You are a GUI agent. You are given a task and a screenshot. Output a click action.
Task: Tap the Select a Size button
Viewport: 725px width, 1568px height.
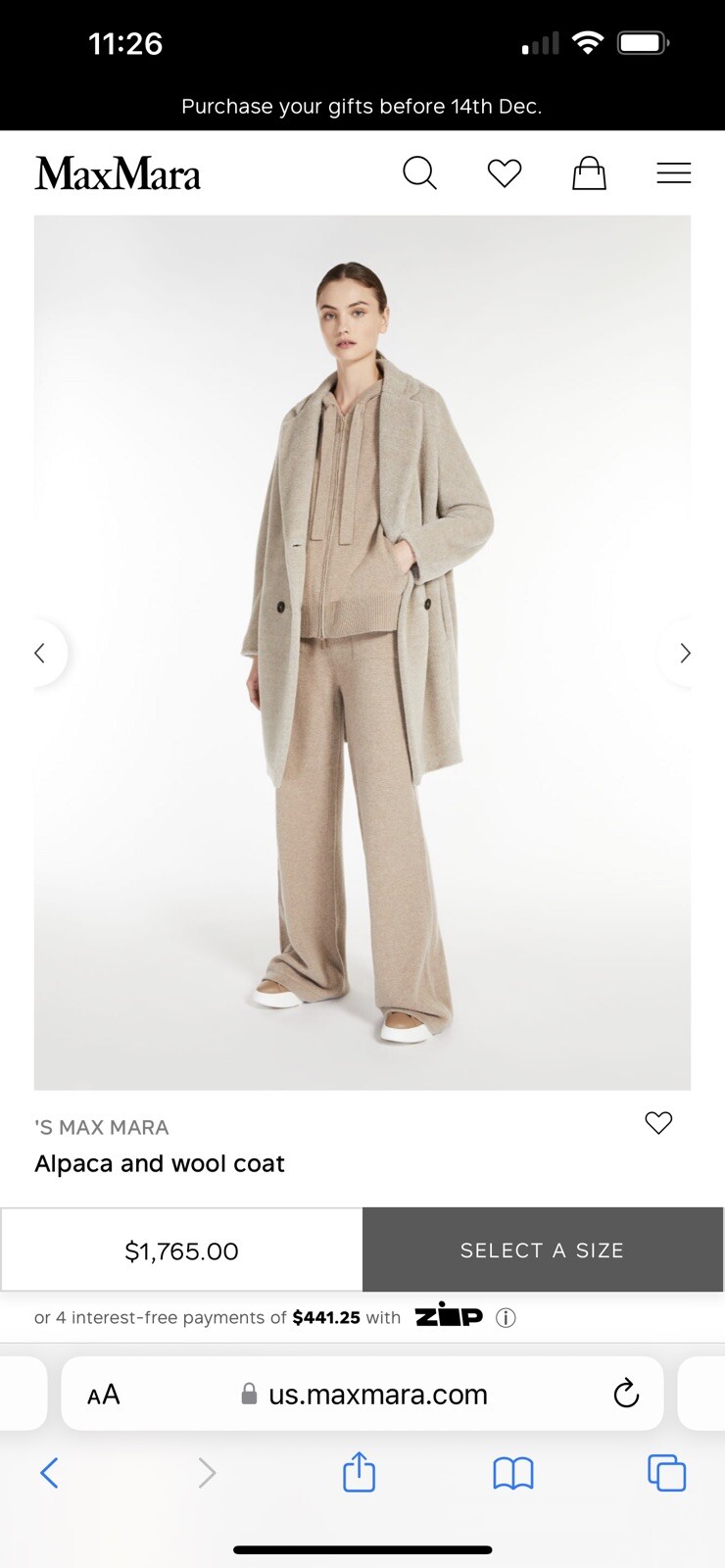pyautogui.click(x=543, y=1249)
